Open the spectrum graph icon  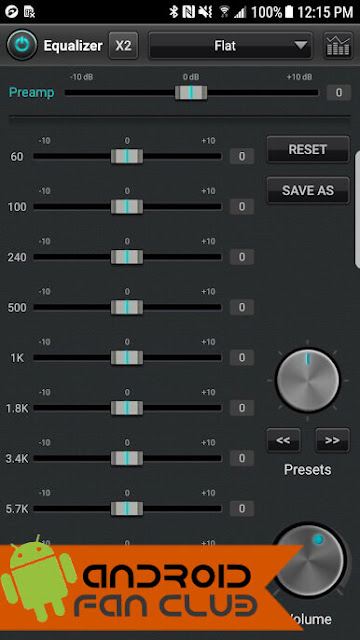[338, 46]
